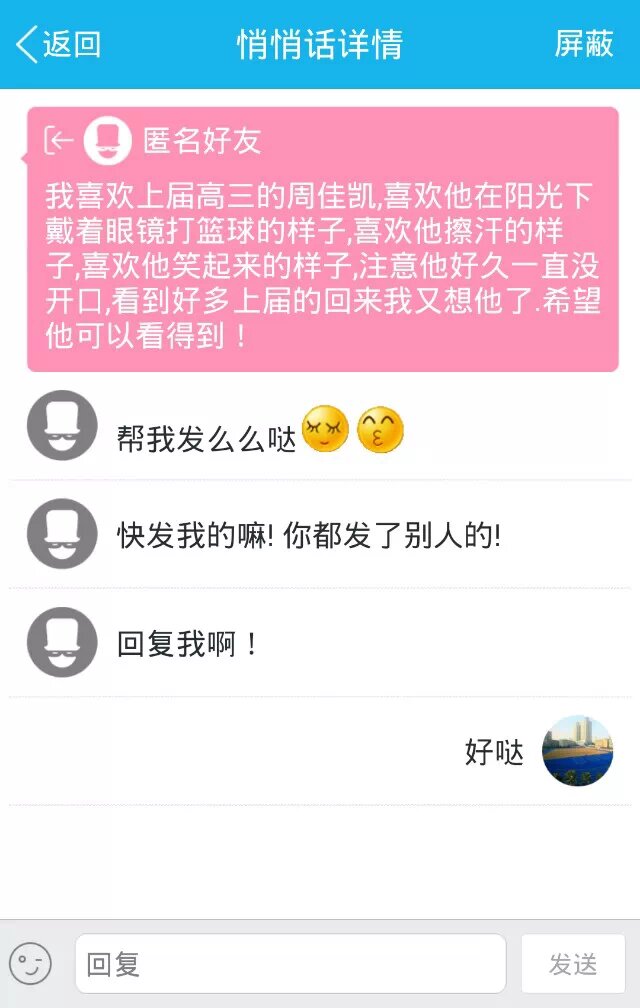This screenshot has height=1008, width=640.
Task: Send the reply with 发送
Action: point(573,964)
